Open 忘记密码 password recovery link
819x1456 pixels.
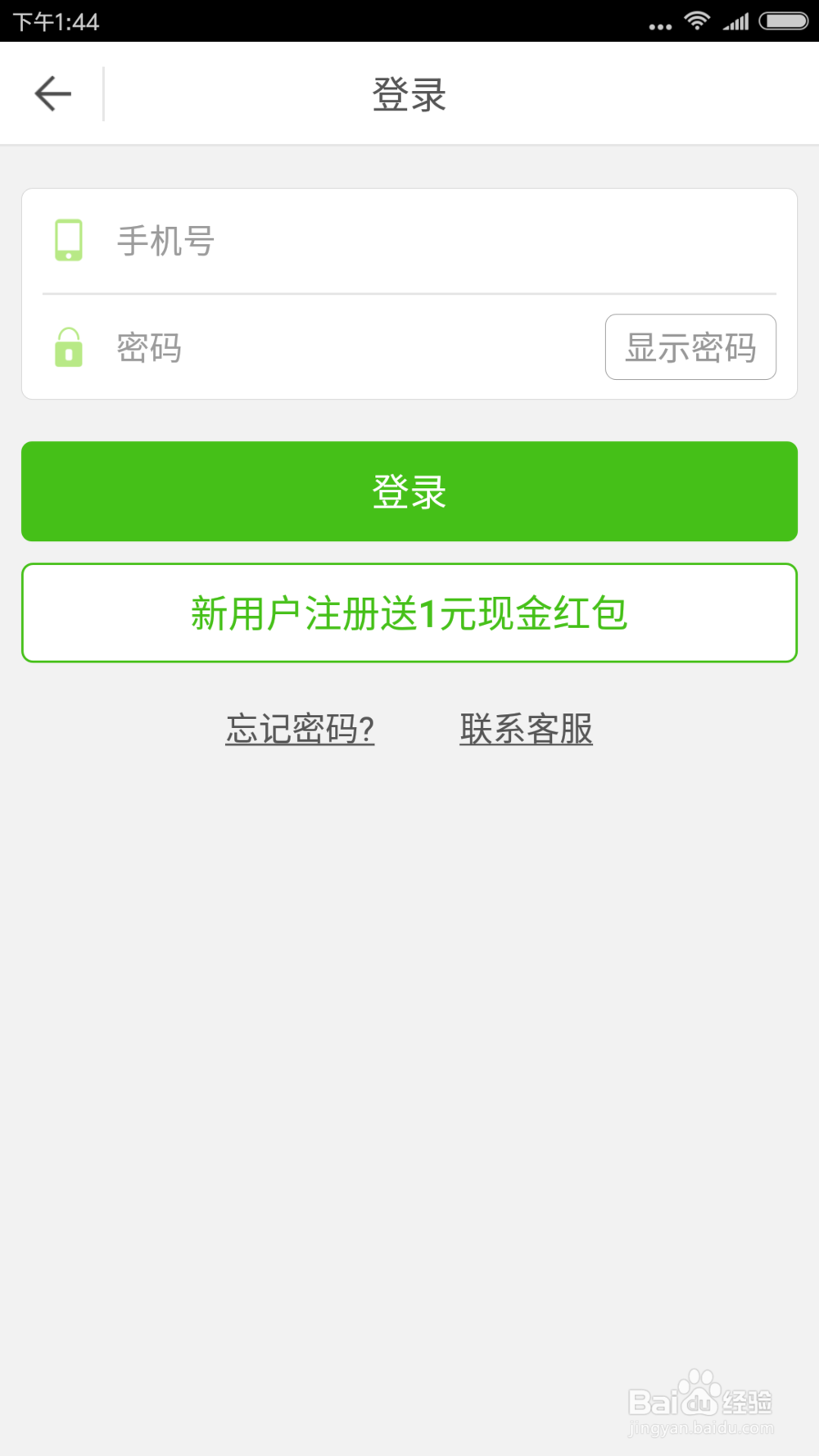(299, 729)
